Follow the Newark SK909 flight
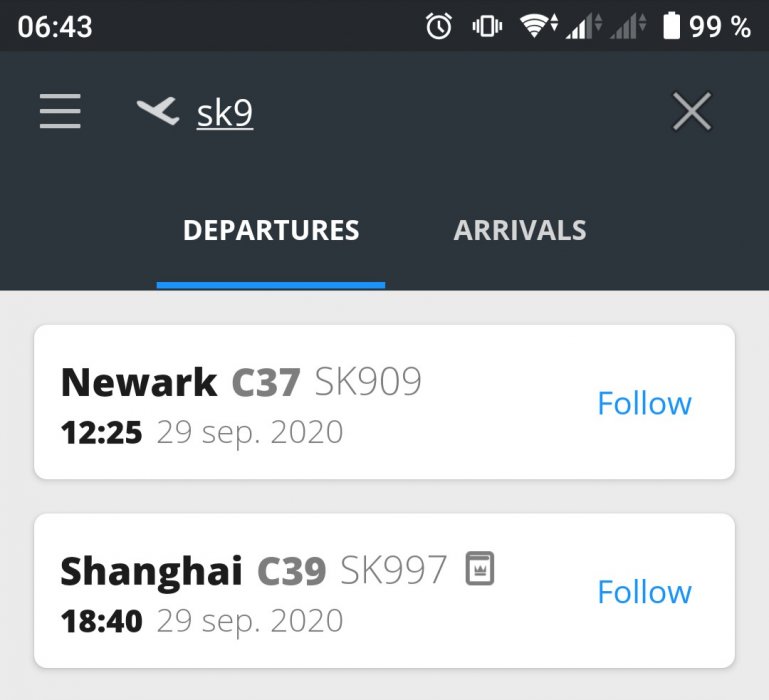Screen dimensions: 769x700 point(644,403)
